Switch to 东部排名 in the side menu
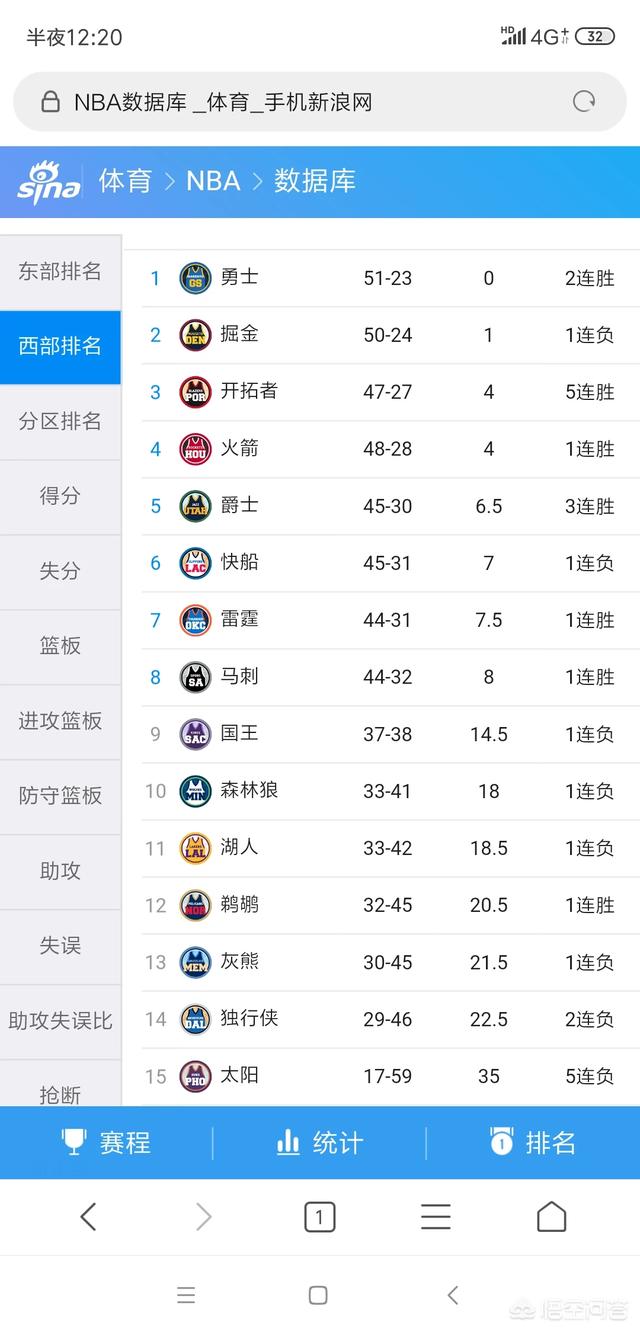 coord(60,271)
